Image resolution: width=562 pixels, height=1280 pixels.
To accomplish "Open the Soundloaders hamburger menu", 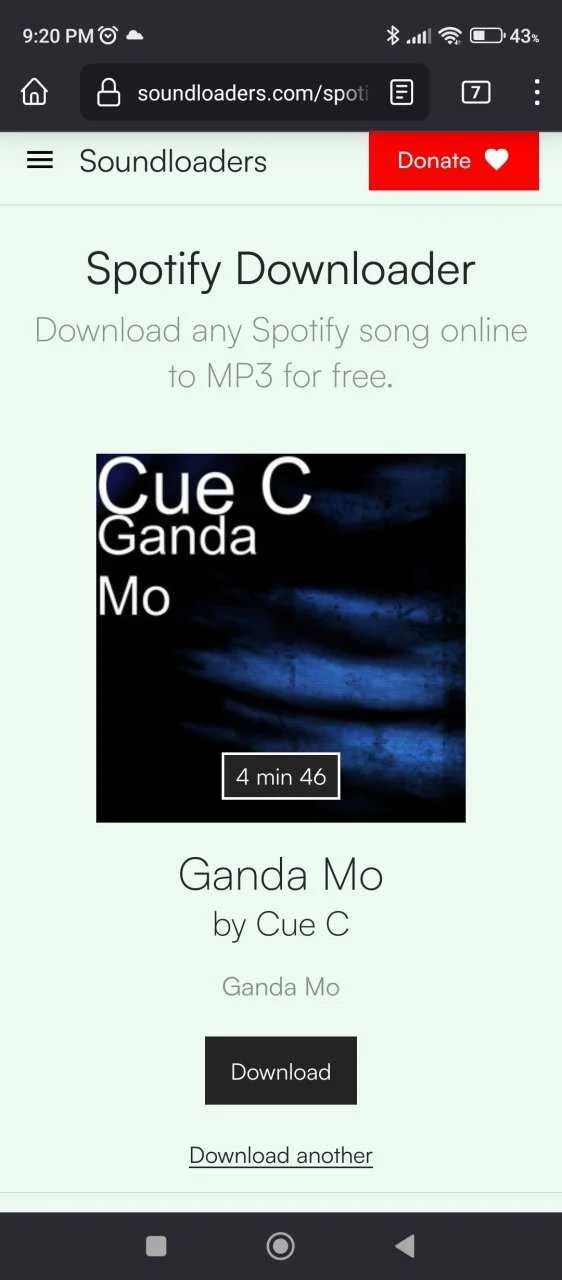I will pos(40,160).
